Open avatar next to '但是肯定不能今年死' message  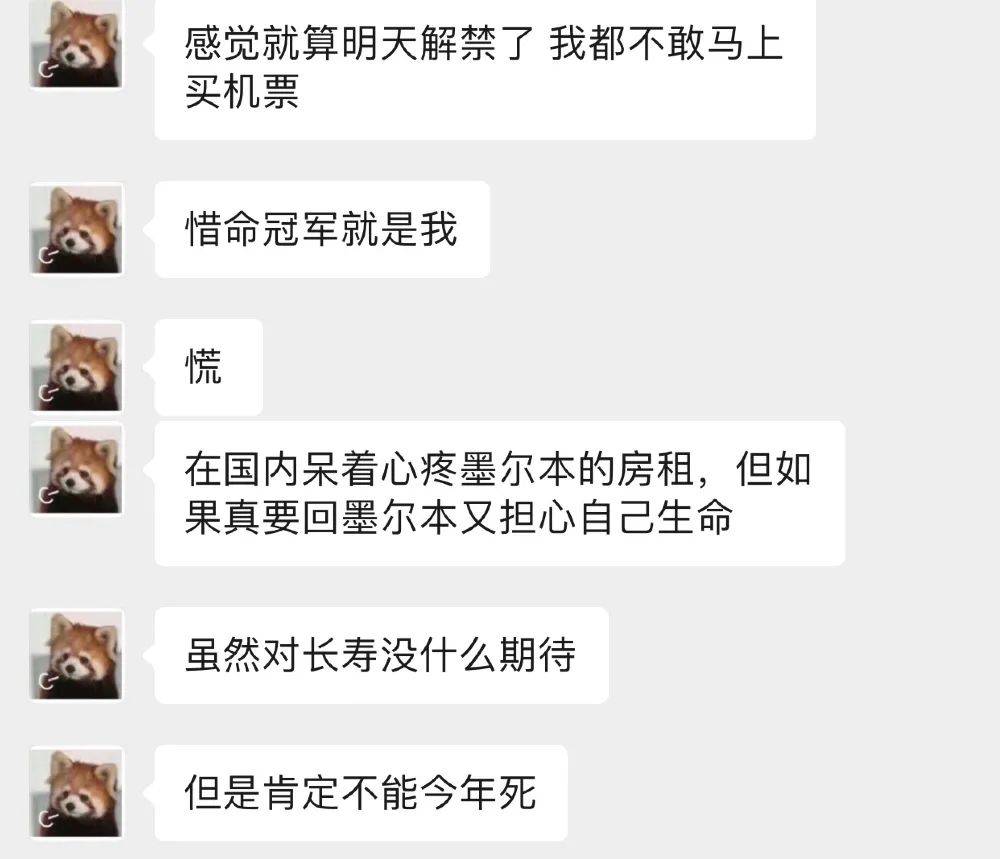point(76,792)
